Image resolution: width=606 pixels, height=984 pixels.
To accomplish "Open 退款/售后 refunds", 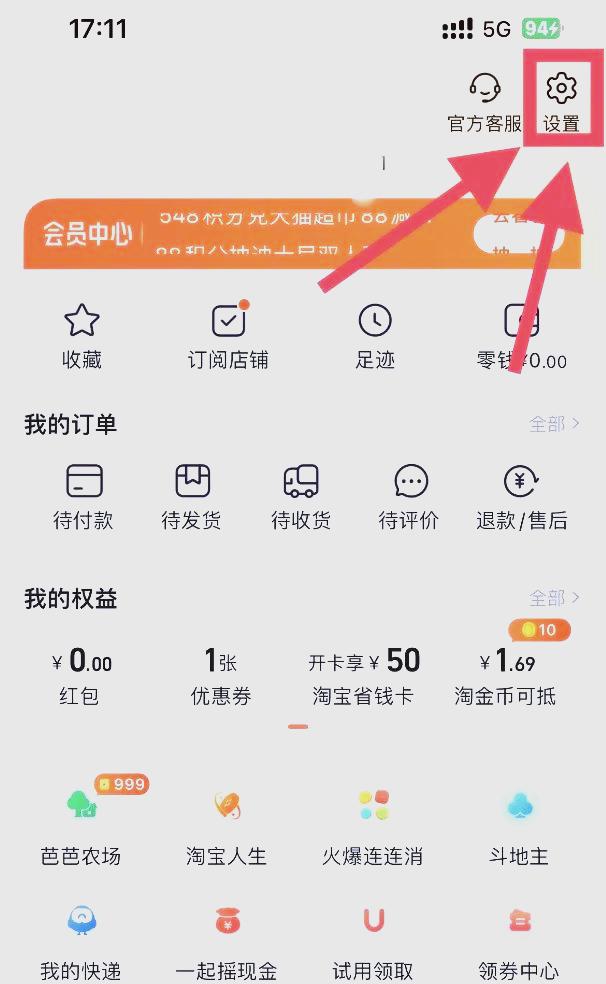I will pyautogui.click(x=521, y=496).
